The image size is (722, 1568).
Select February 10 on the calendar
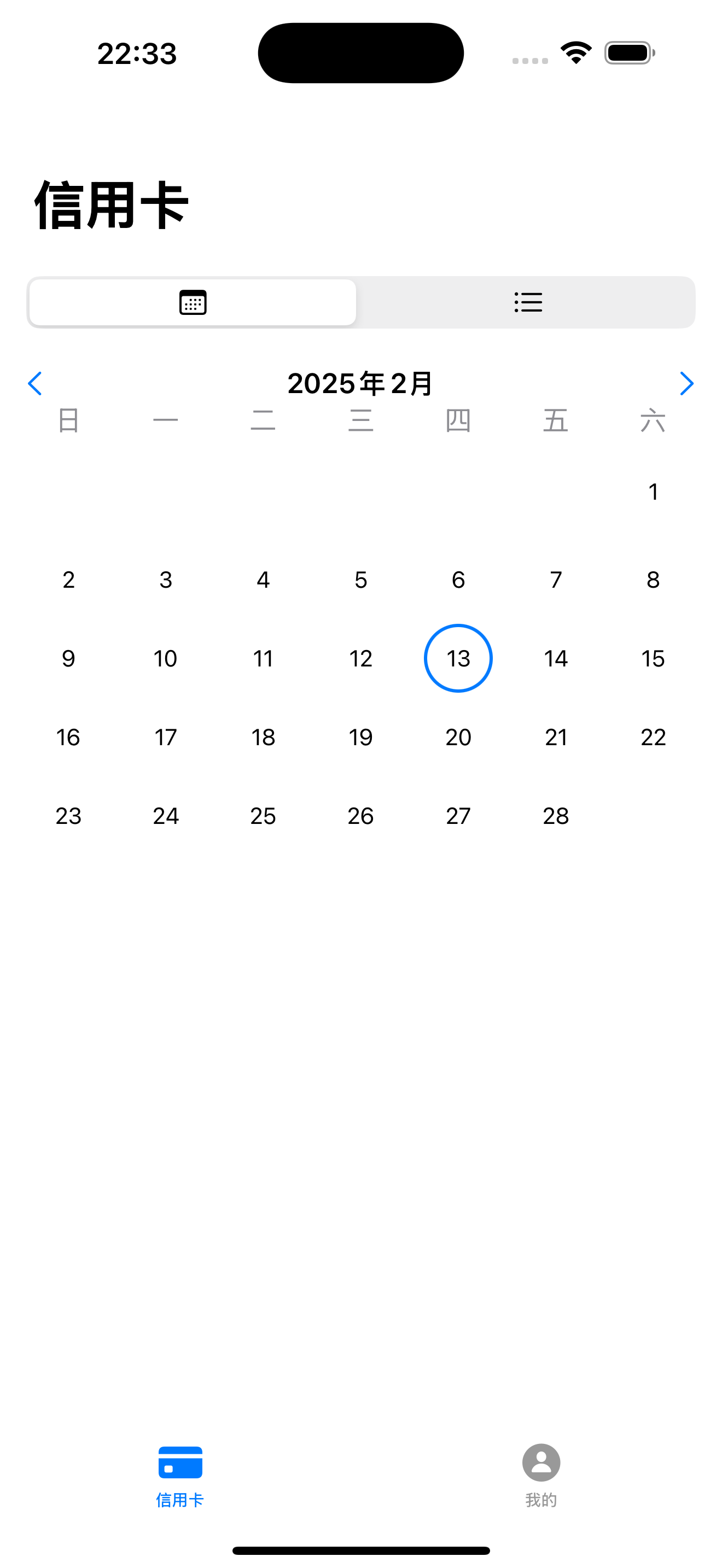[x=166, y=658]
